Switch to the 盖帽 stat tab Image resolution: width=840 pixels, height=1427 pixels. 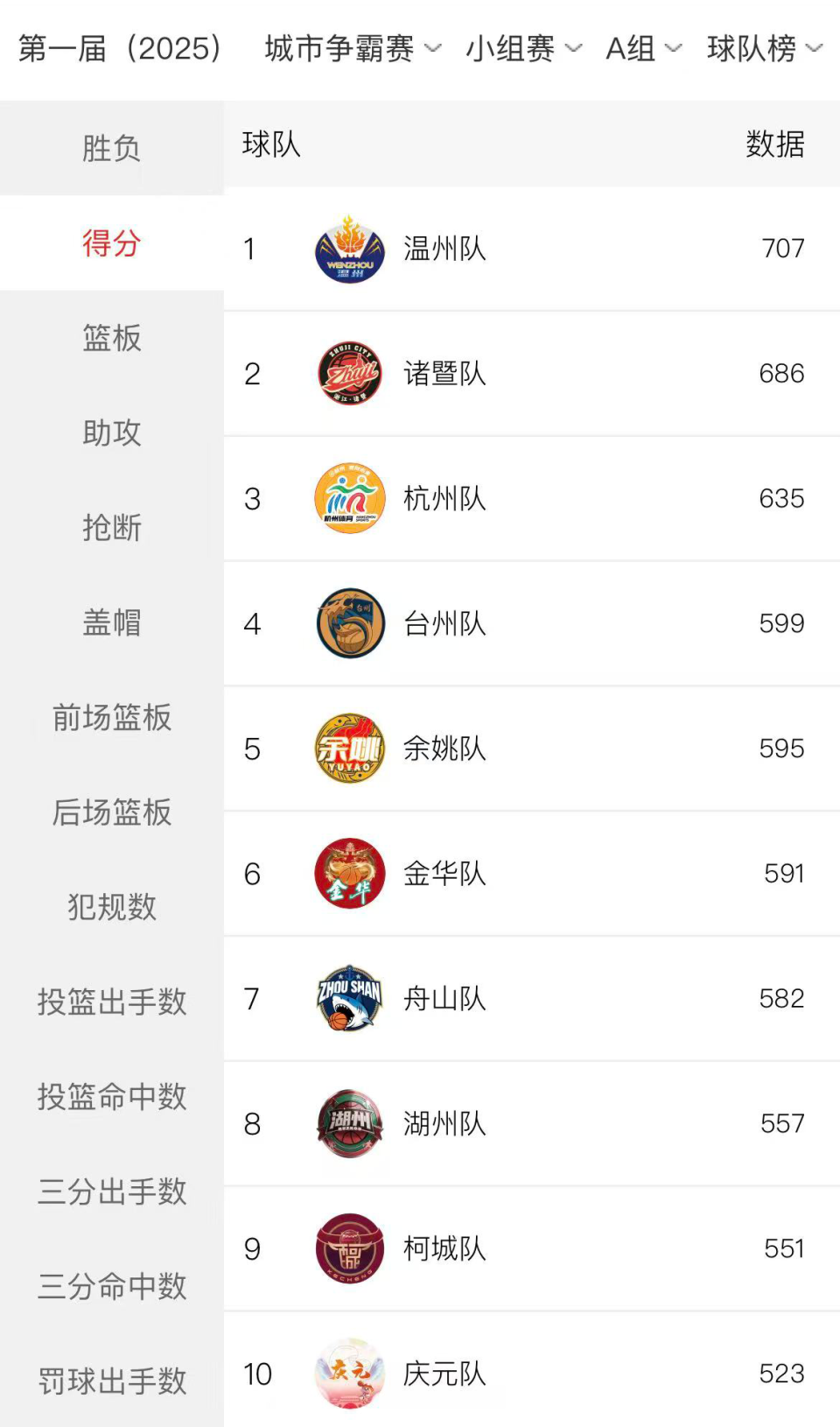pyautogui.click(x=111, y=622)
